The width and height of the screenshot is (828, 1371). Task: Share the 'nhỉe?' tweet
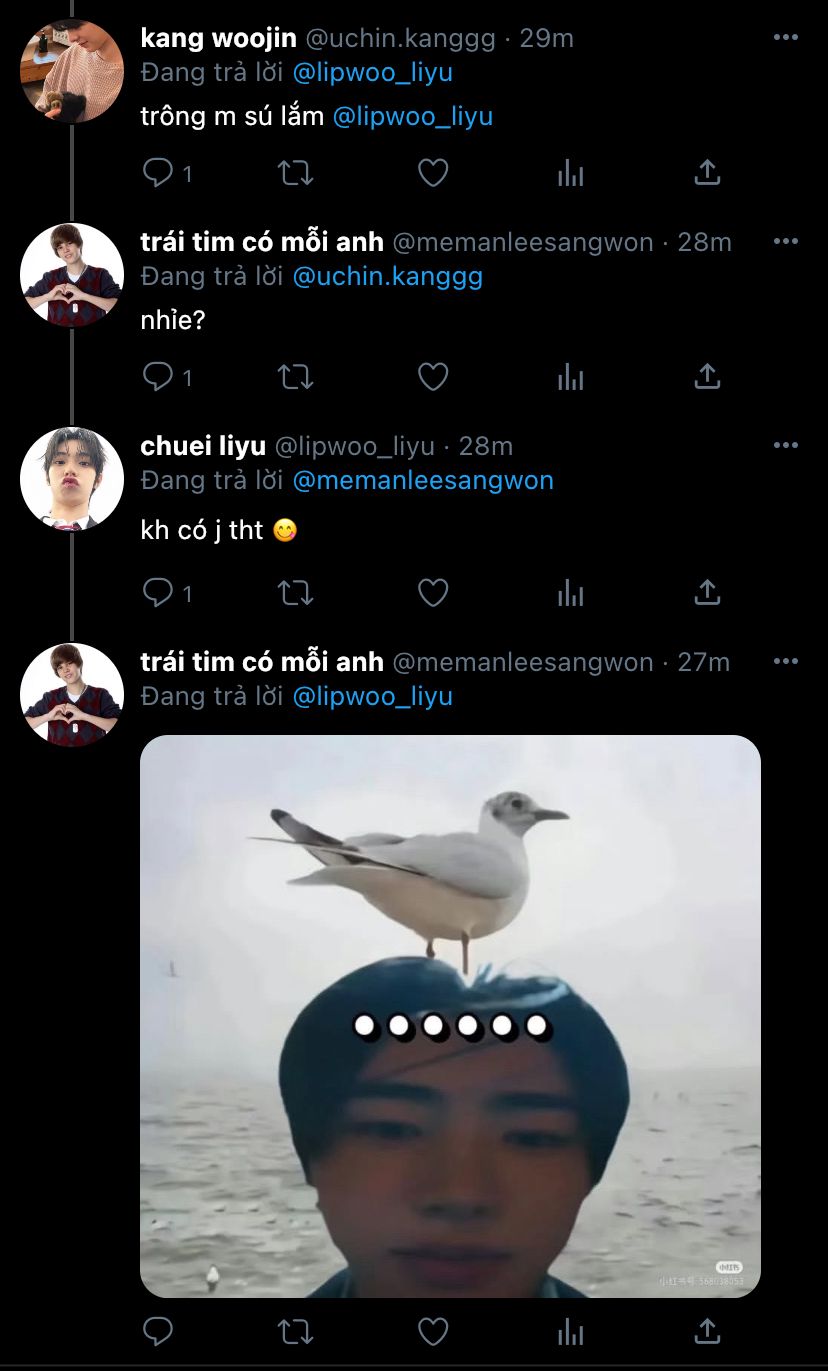point(707,376)
